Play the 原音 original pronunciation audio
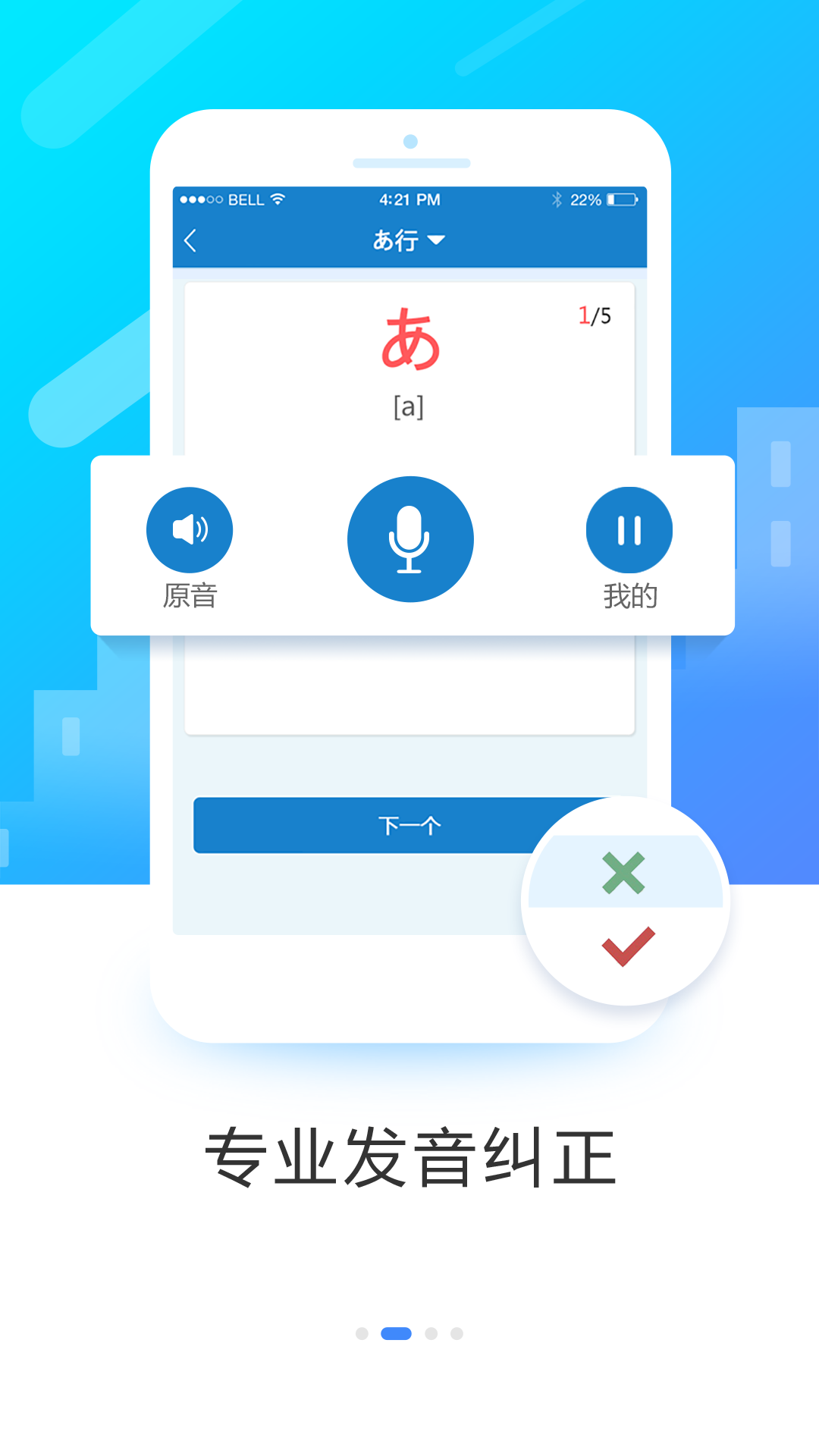The height and width of the screenshot is (1456, 819). pos(190,530)
